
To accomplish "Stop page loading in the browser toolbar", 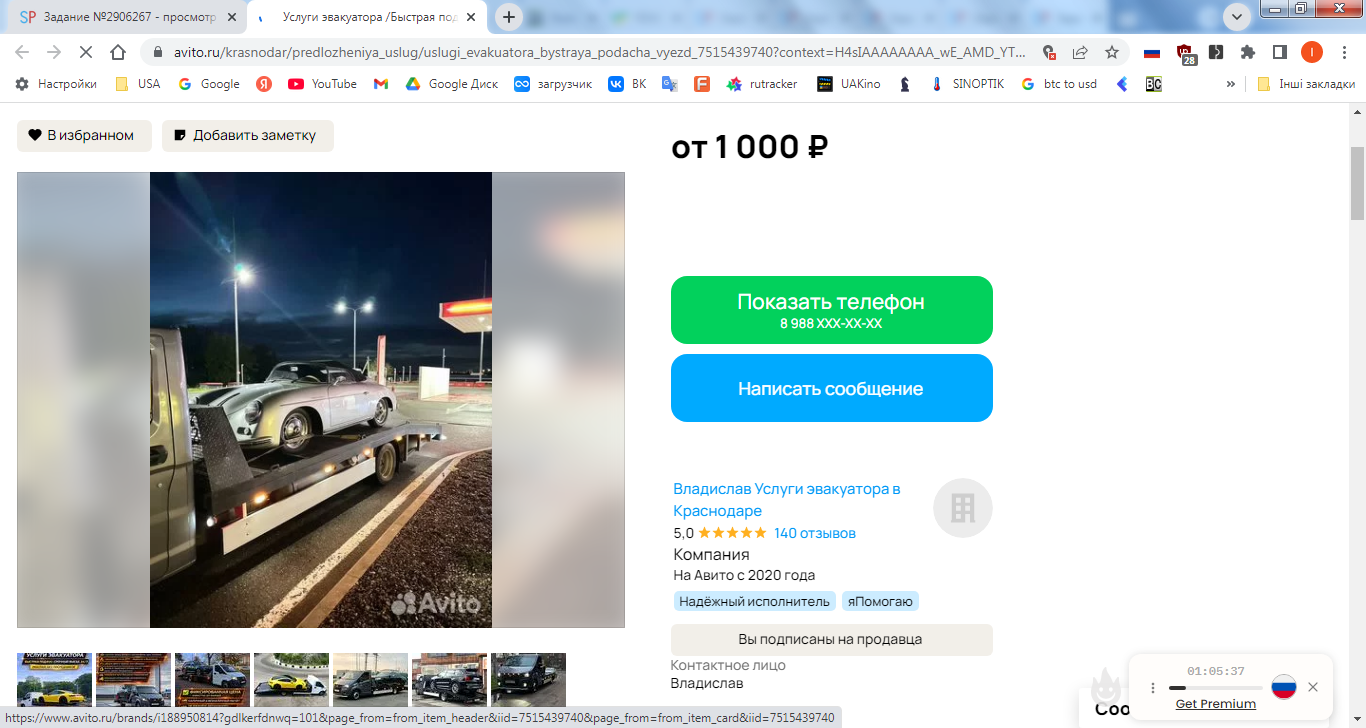I will coord(86,52).
